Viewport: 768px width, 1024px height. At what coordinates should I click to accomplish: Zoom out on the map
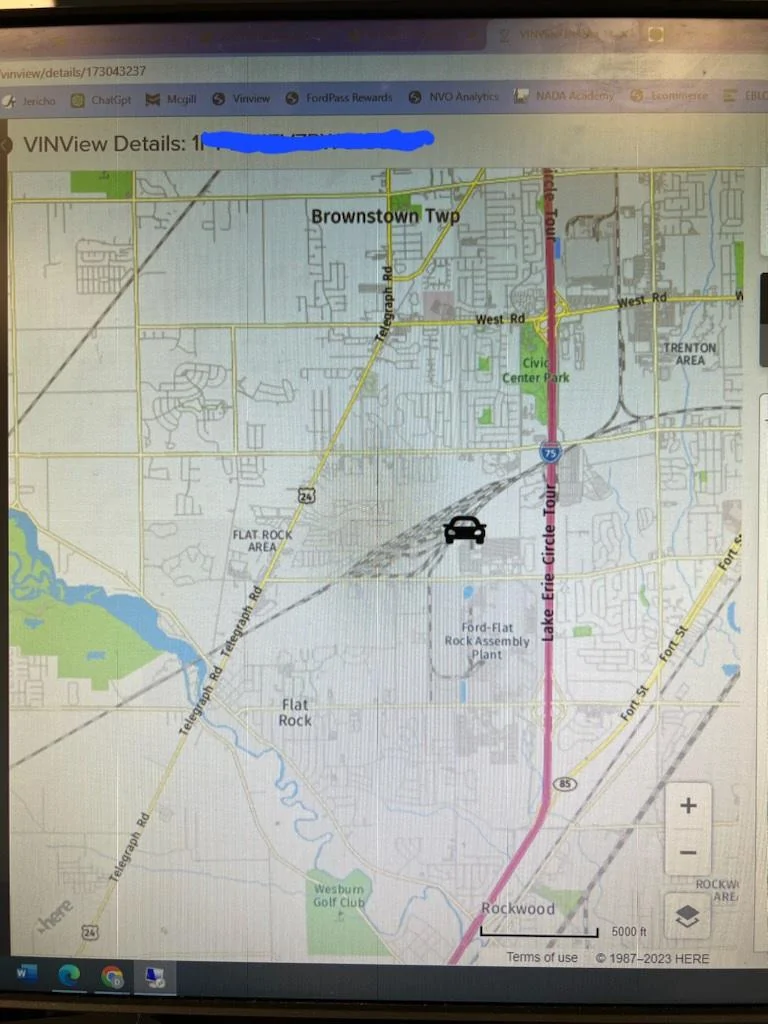coord(688,853)
